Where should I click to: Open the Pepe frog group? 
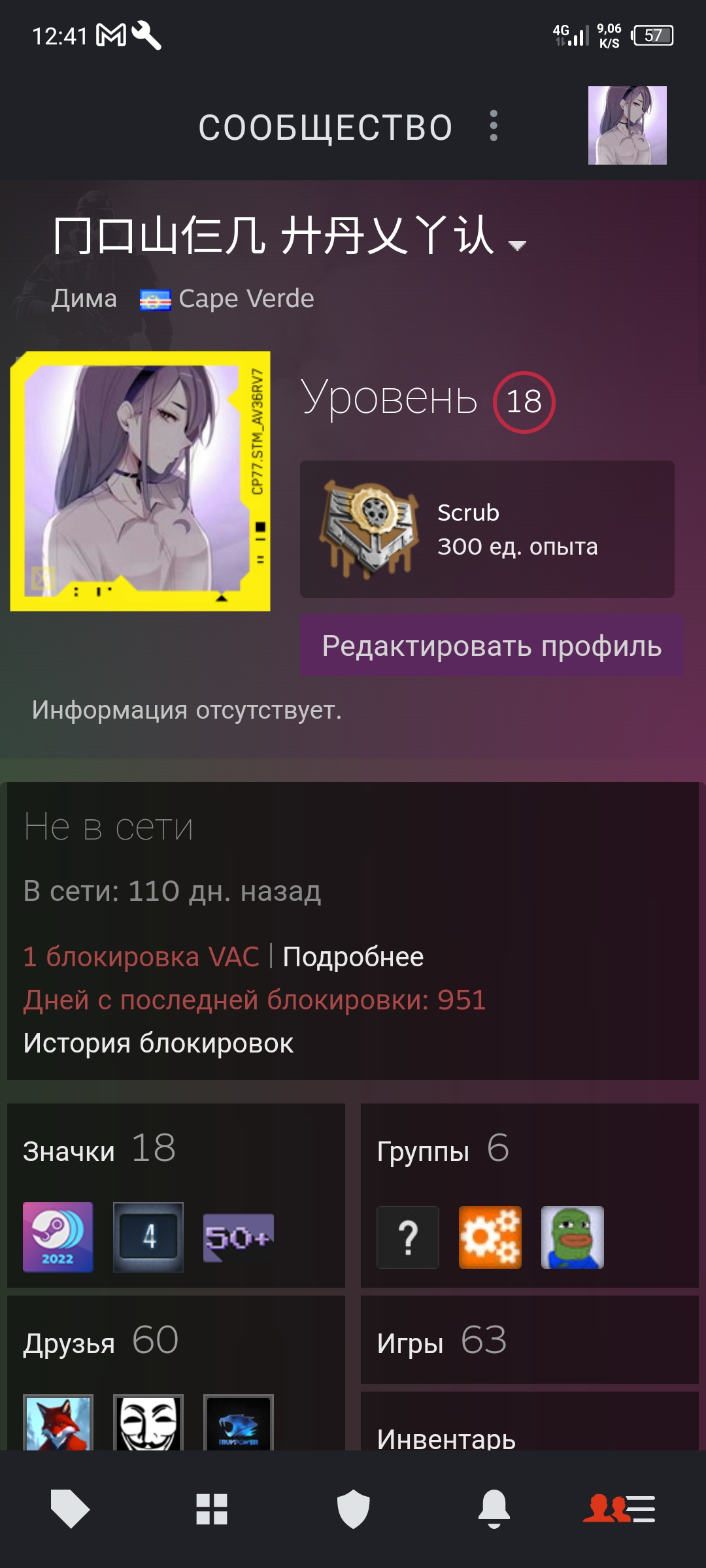tap(572, 1237)
